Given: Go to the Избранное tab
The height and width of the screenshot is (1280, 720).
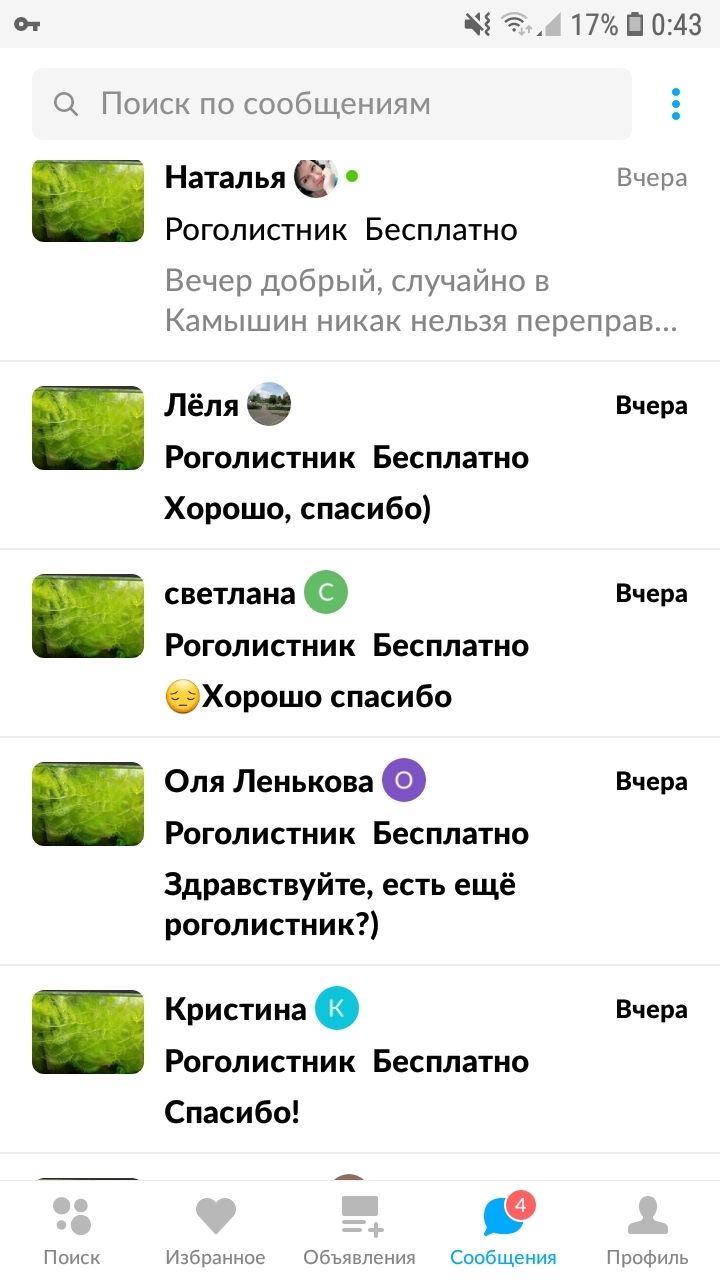Looking at the screenshot, I should 215,1230.
